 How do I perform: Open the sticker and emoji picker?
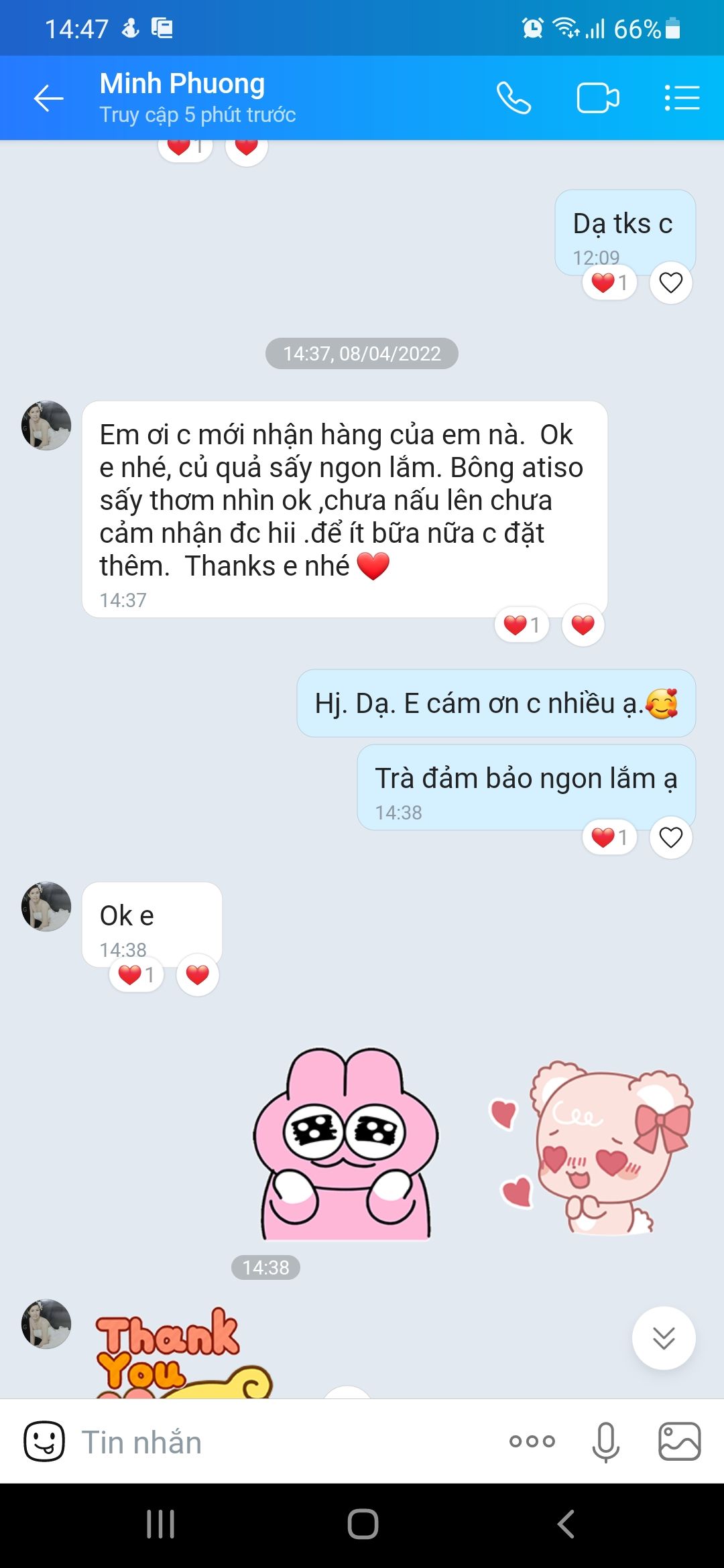[44, 1441]
